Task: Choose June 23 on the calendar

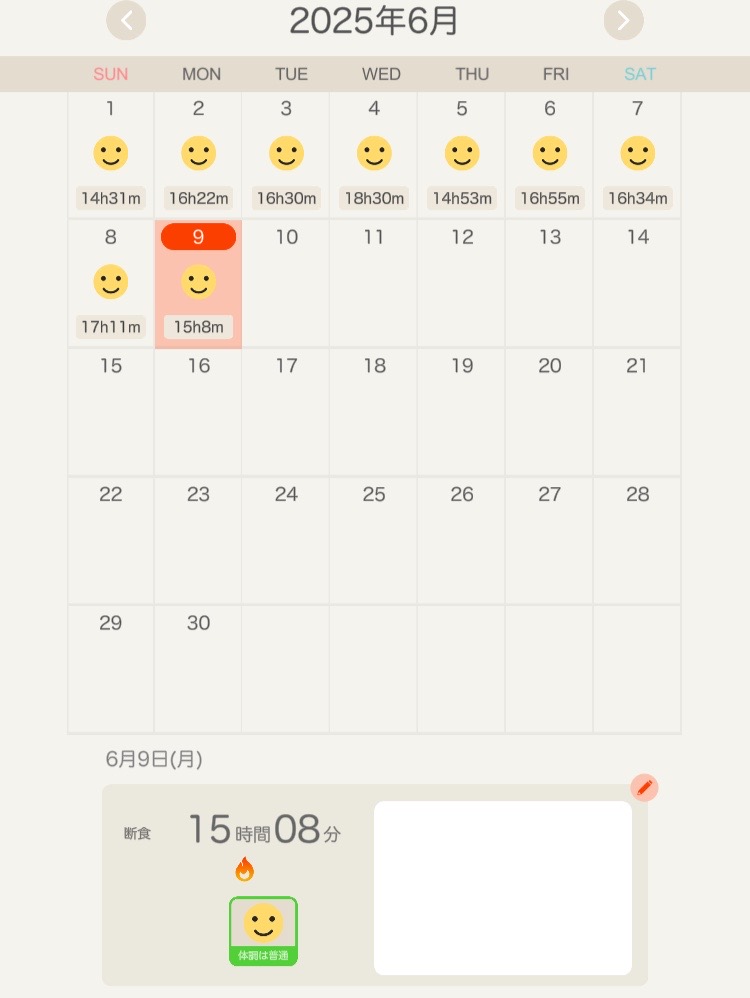Action: coord(198,540)
